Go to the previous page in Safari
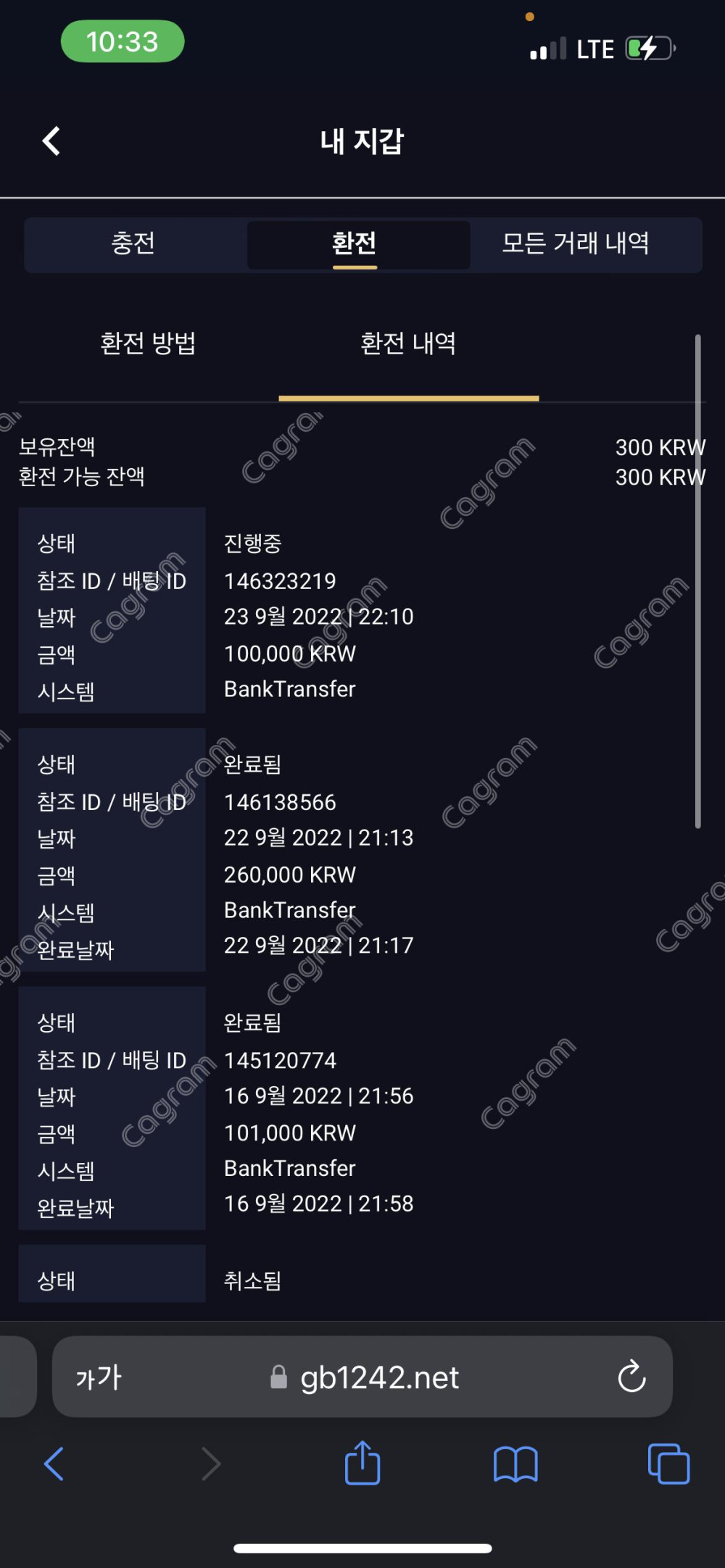 [x=54, y=1464]
